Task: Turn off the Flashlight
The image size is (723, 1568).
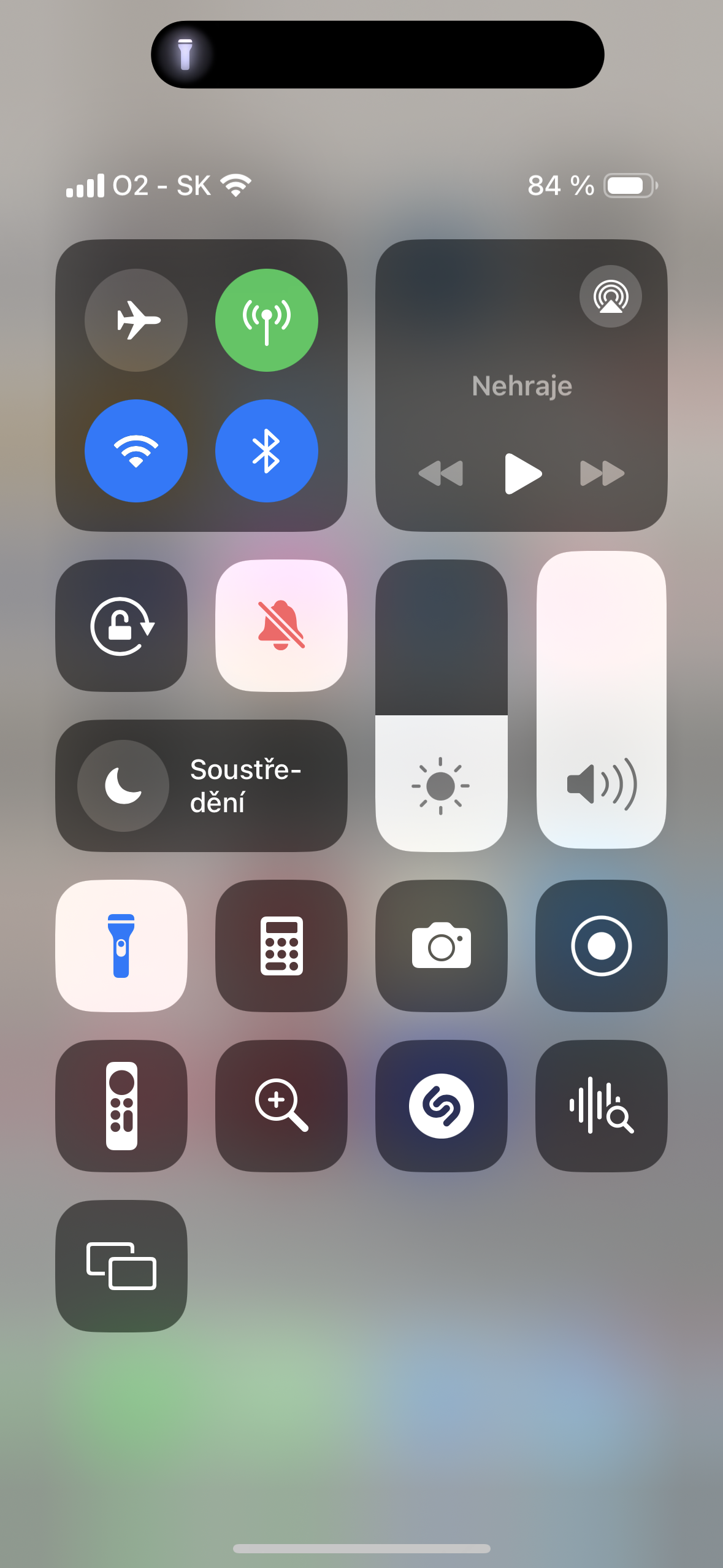Action: click(x=121, y=946)
